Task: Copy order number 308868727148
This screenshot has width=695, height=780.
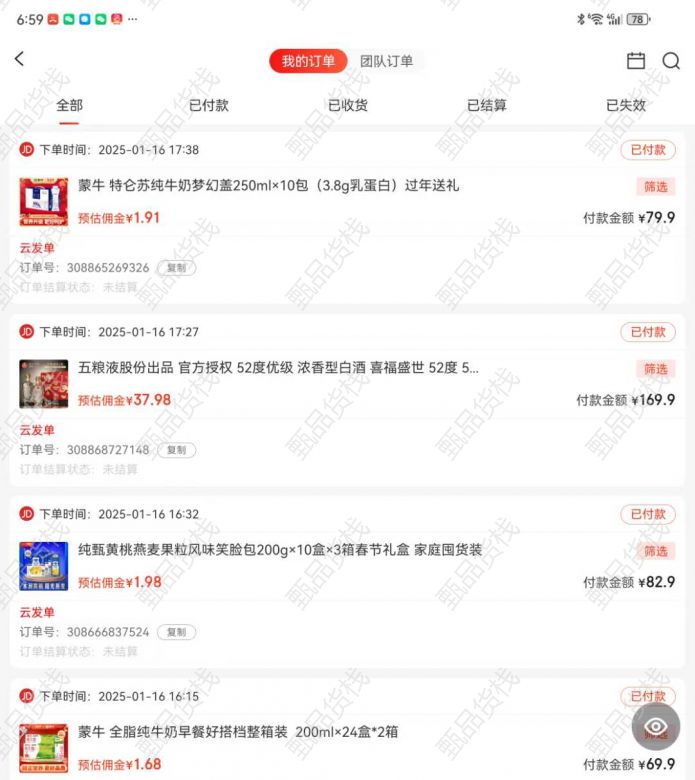Action: coord(176,450)
